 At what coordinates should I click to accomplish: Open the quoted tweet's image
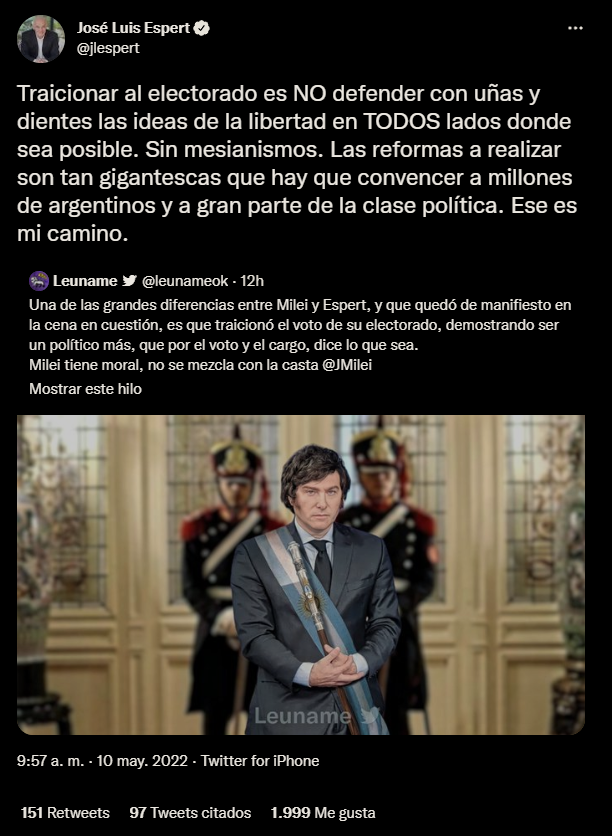[x=301, y=575]
